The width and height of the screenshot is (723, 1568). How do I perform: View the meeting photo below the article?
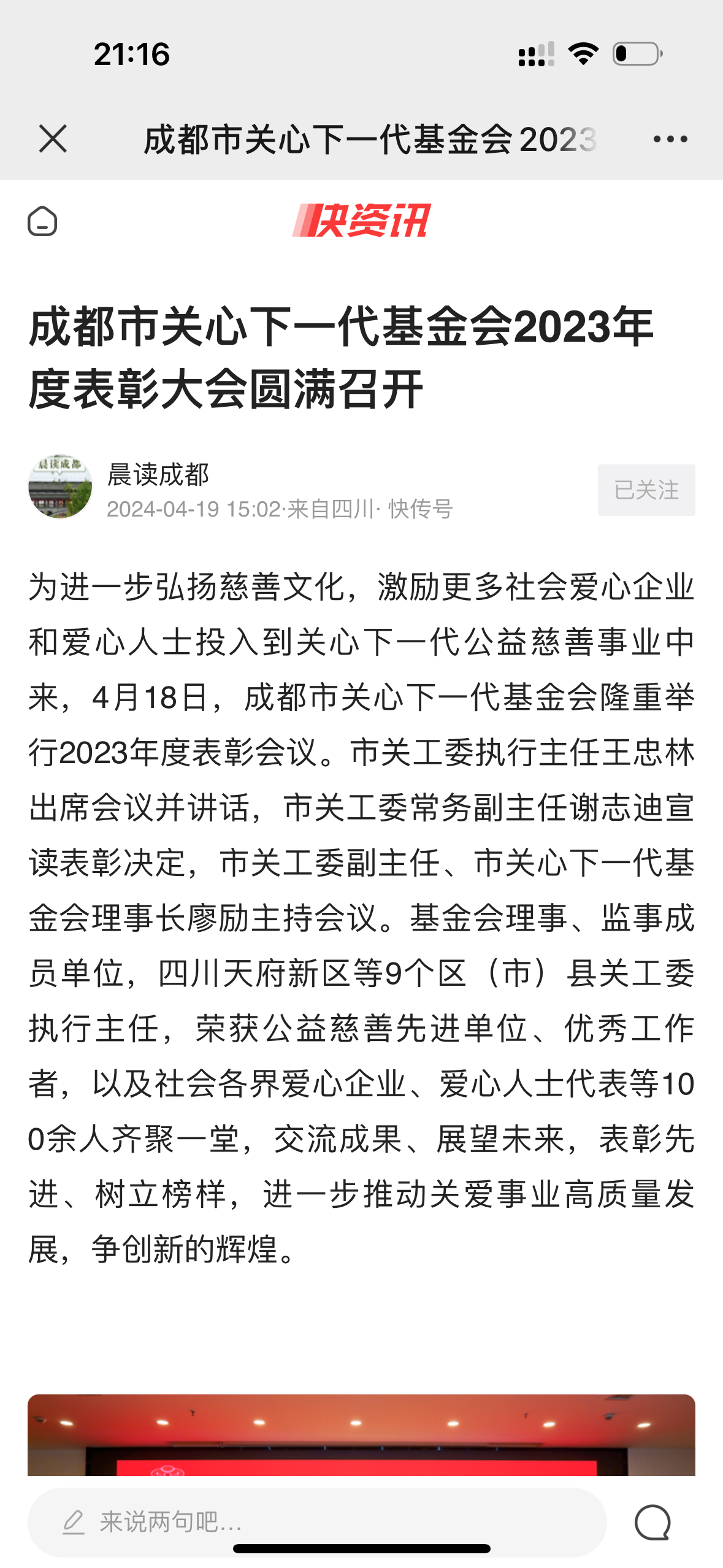pyautogui.click(x=361, y=1434)
